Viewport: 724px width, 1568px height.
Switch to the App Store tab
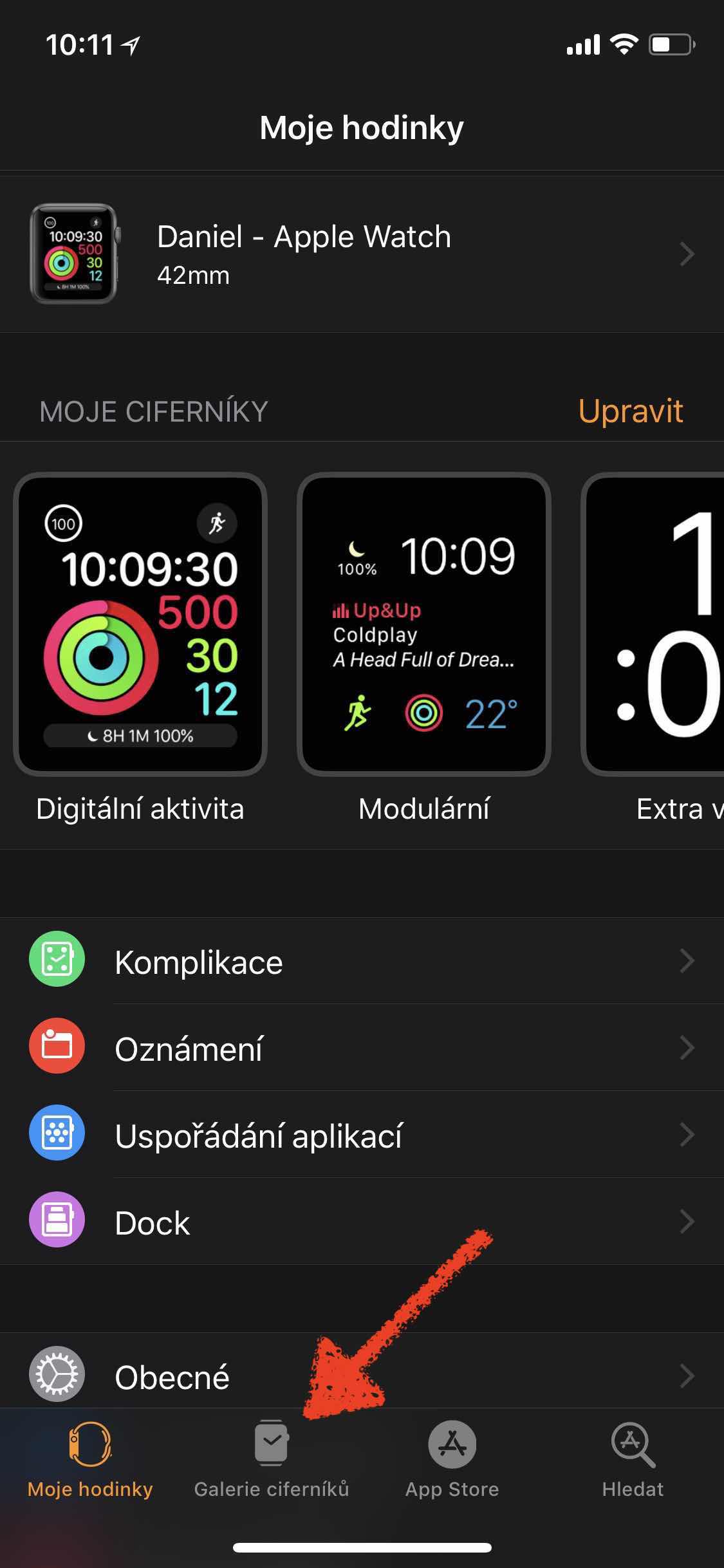click(452, 1460)
